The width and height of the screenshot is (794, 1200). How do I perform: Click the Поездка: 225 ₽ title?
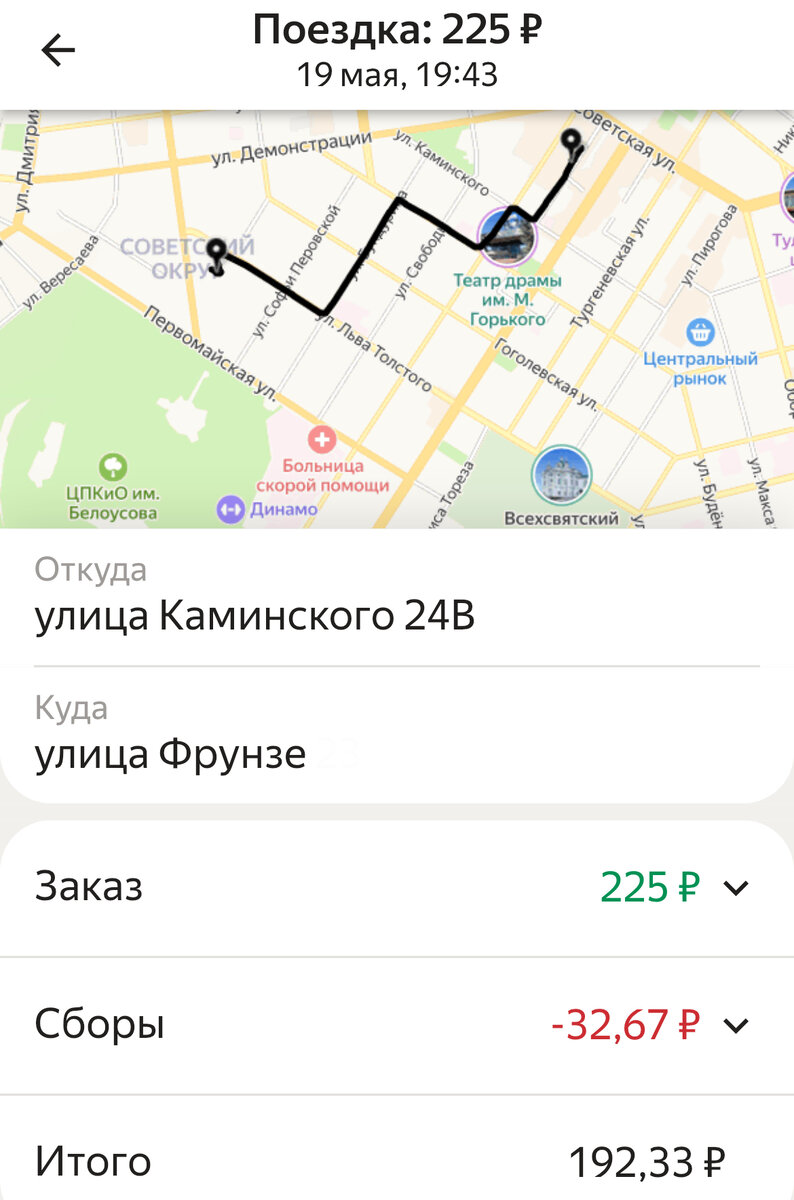[397, 30]
